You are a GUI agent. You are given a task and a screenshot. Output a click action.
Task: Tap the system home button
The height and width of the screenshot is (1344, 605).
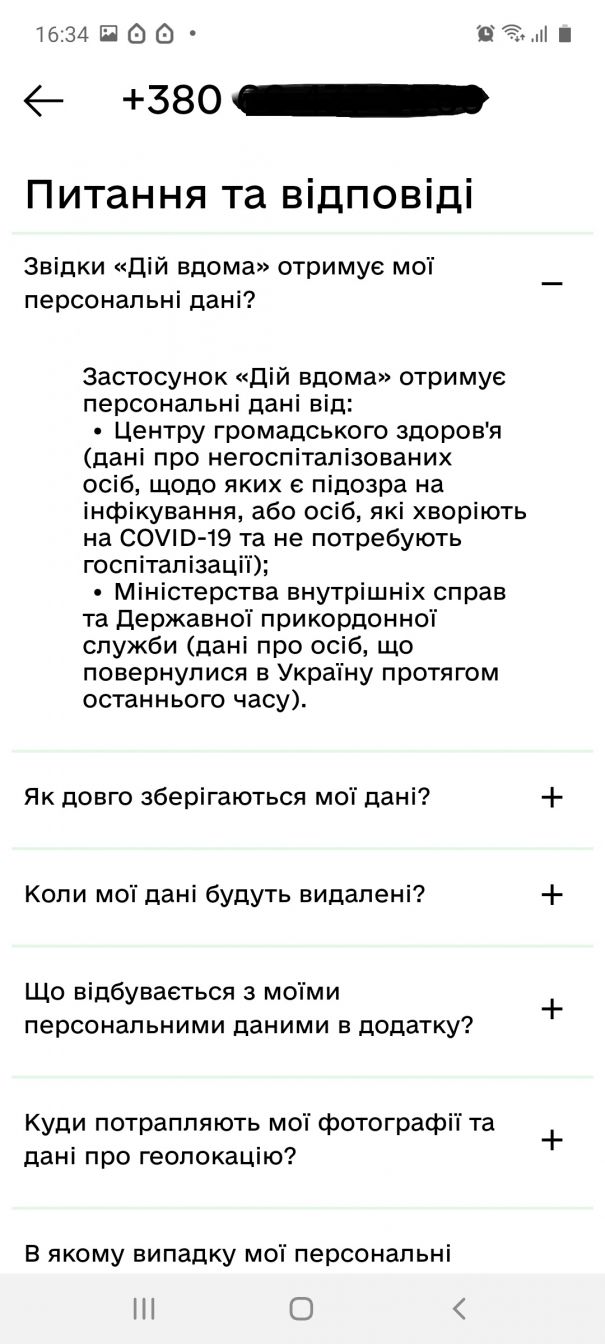(x=301, y=1308)
